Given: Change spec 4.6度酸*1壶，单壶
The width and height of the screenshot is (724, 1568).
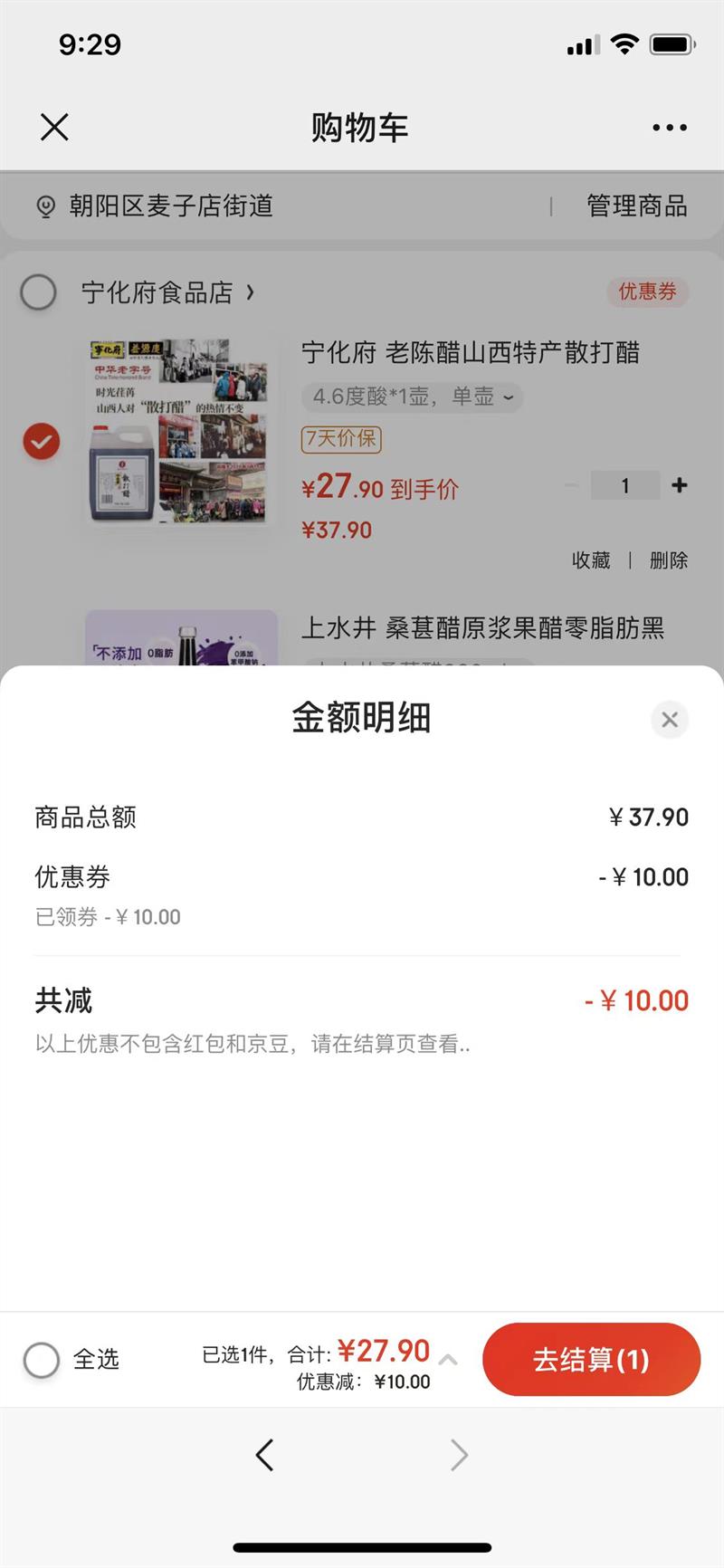Looking at the screenshot, I should tap(412, 397).
